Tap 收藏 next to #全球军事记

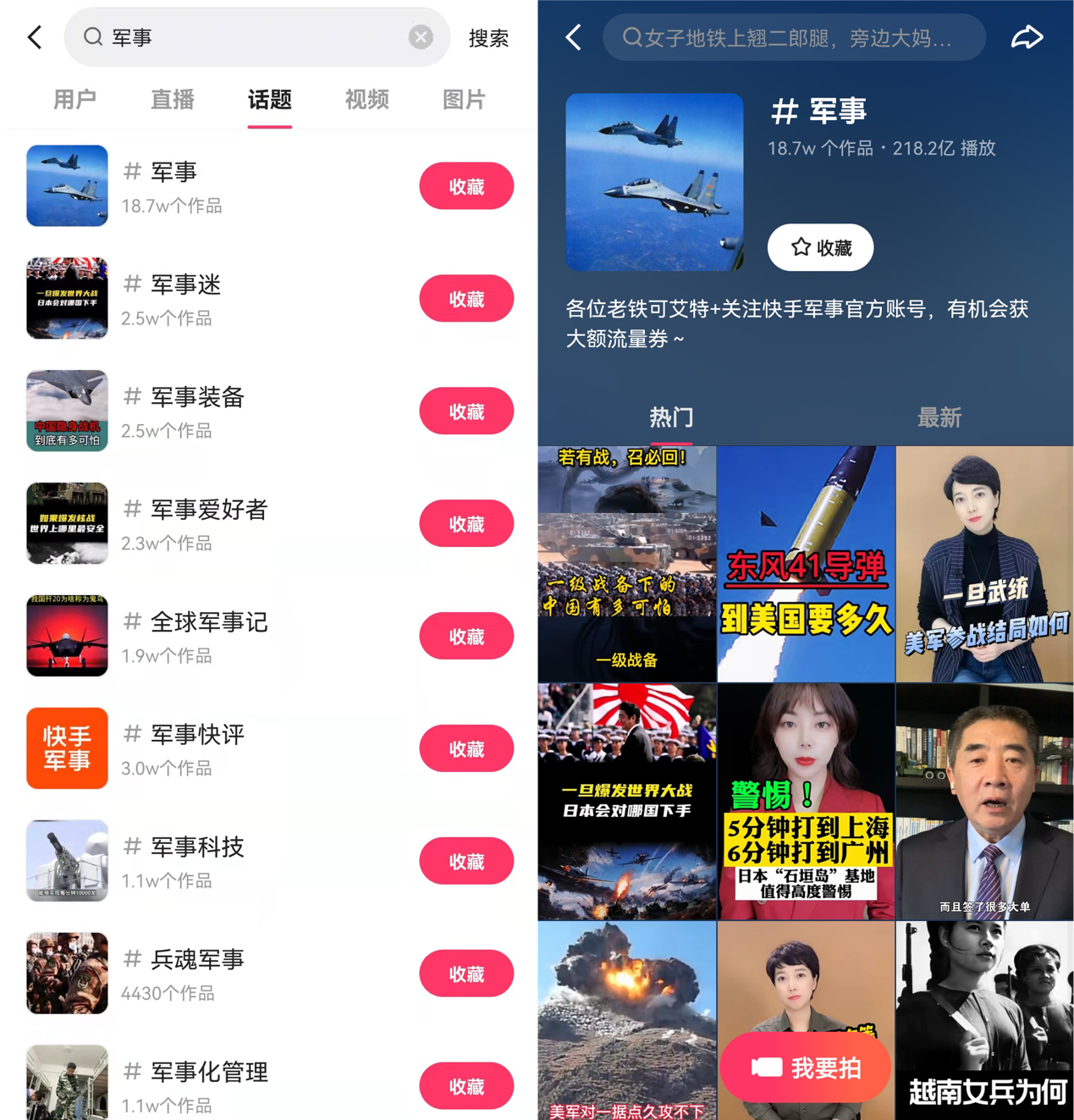[466, 637]
